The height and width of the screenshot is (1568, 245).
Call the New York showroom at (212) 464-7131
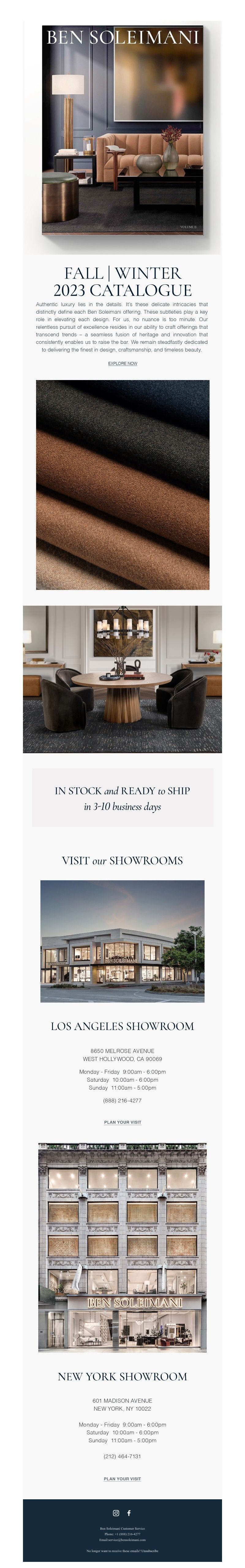point(122,1457)
